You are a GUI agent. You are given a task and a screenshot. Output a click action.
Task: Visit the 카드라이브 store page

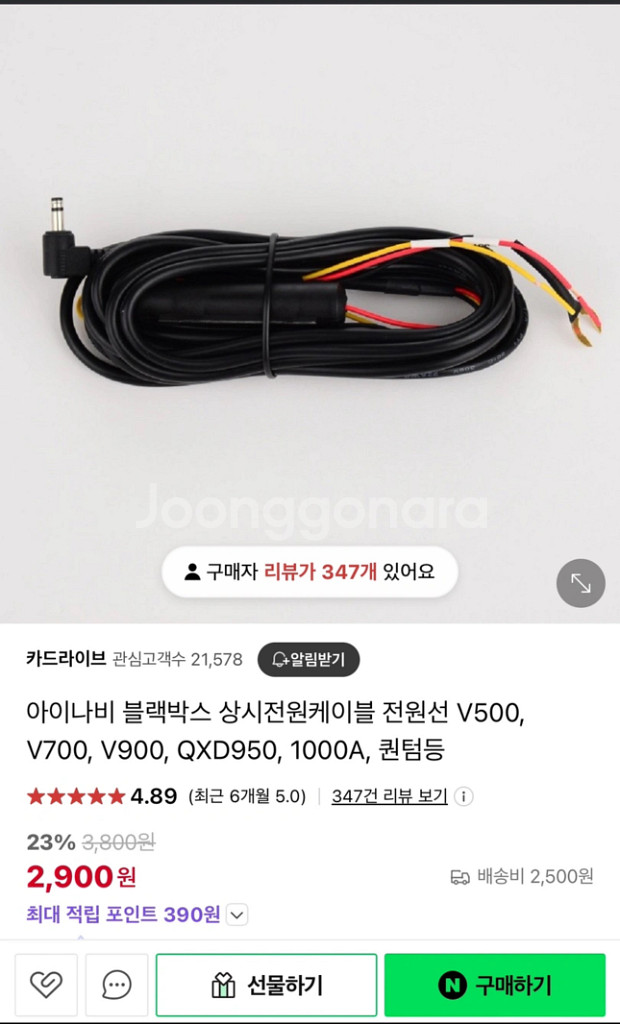66,659
